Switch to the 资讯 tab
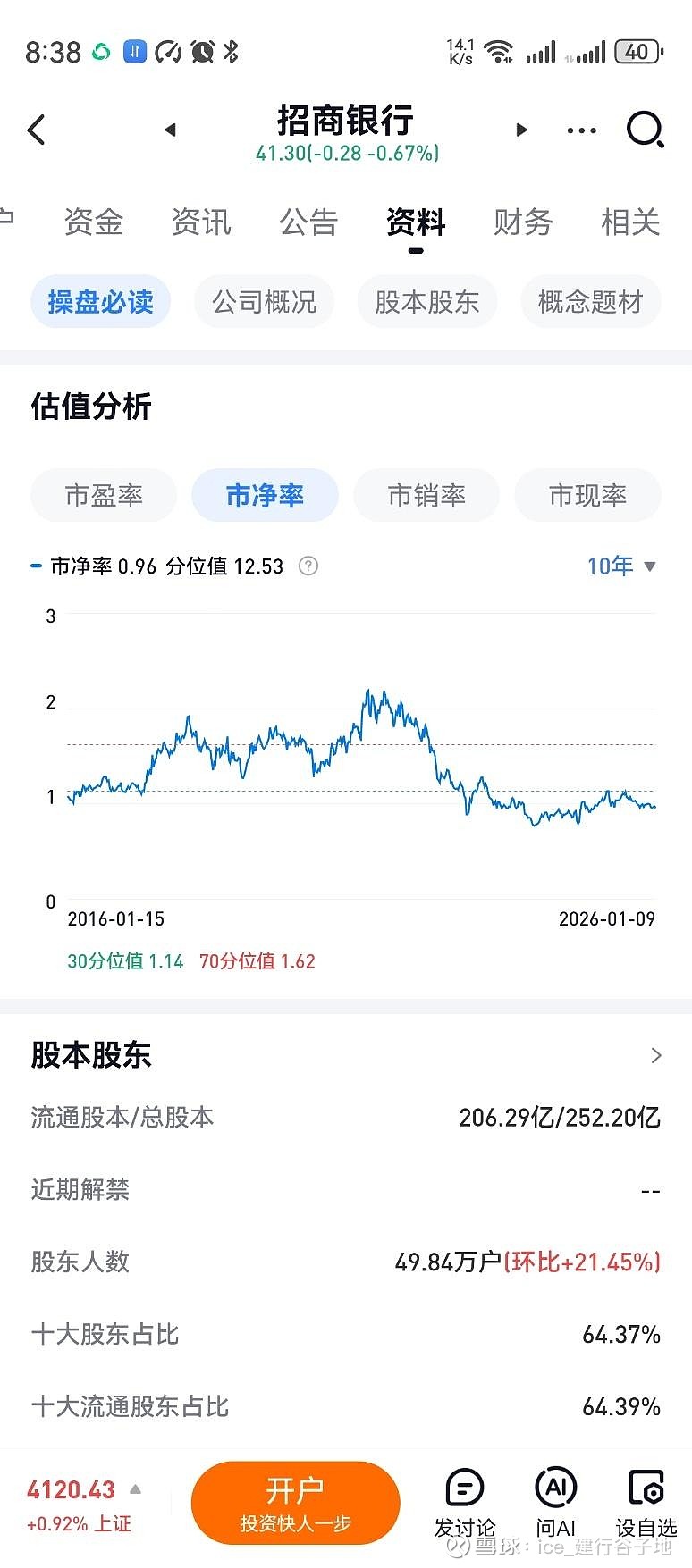The image size is (692, 1568). point(201,222)
